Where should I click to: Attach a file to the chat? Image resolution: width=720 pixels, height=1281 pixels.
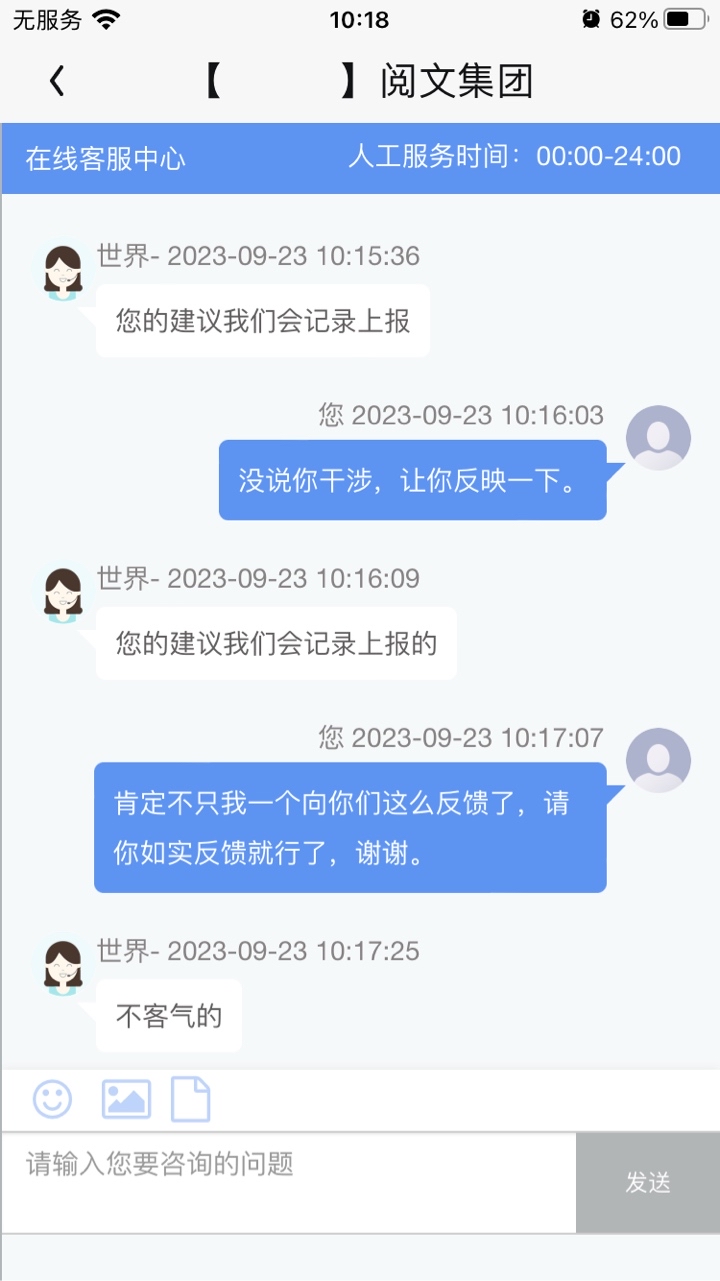(x=191, y=1099)
